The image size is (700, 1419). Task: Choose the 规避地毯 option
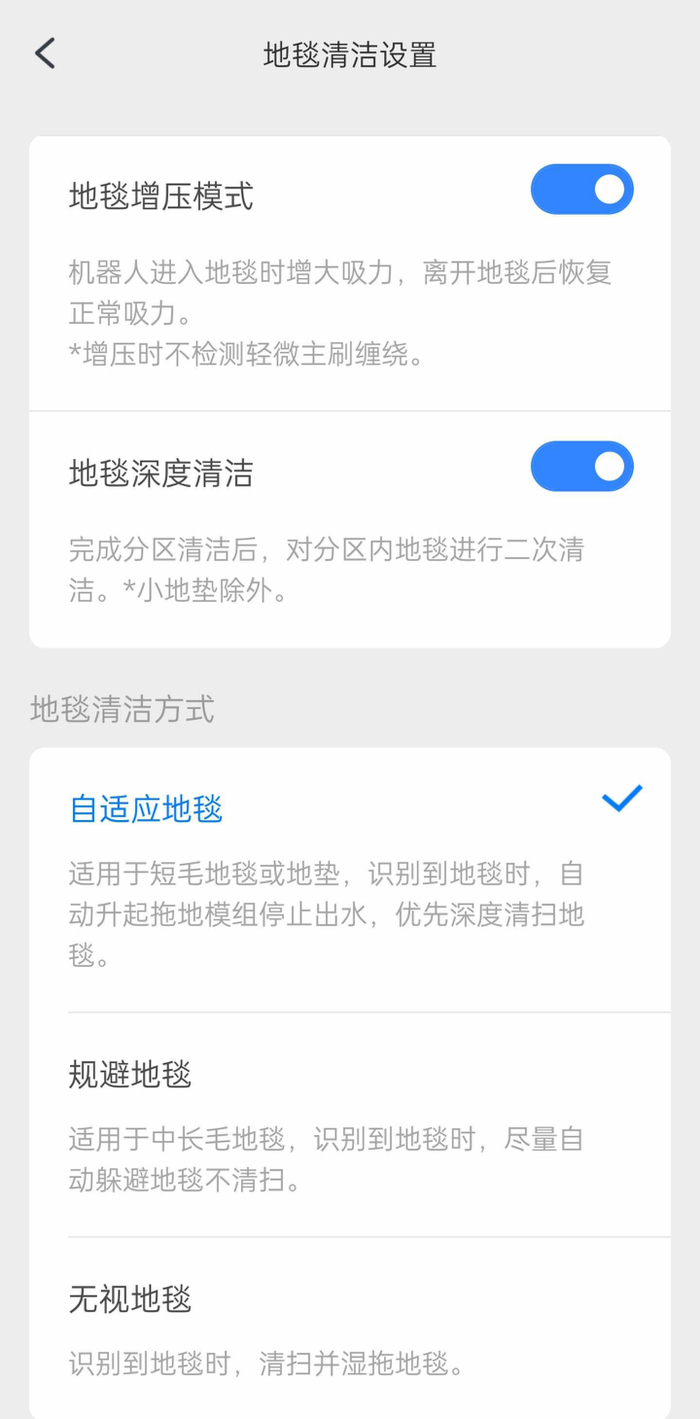350,1125
